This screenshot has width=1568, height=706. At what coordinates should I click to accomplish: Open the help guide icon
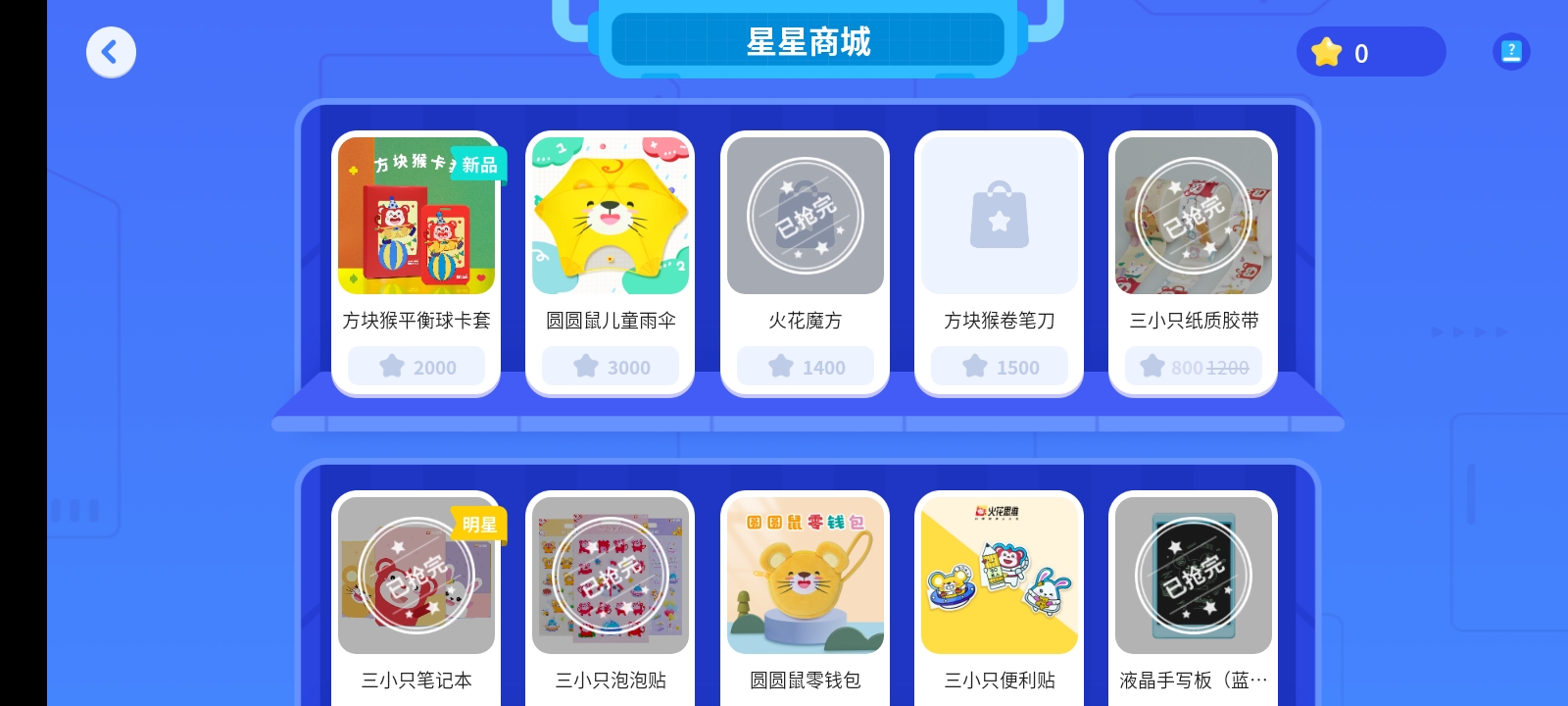(x=1511, y=51)
